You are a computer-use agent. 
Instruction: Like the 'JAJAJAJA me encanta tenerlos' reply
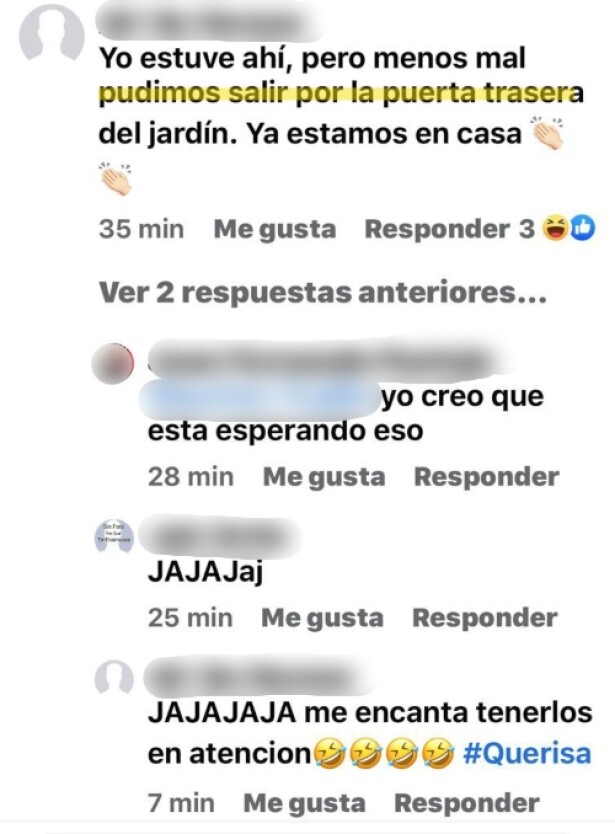click(304, 802)
